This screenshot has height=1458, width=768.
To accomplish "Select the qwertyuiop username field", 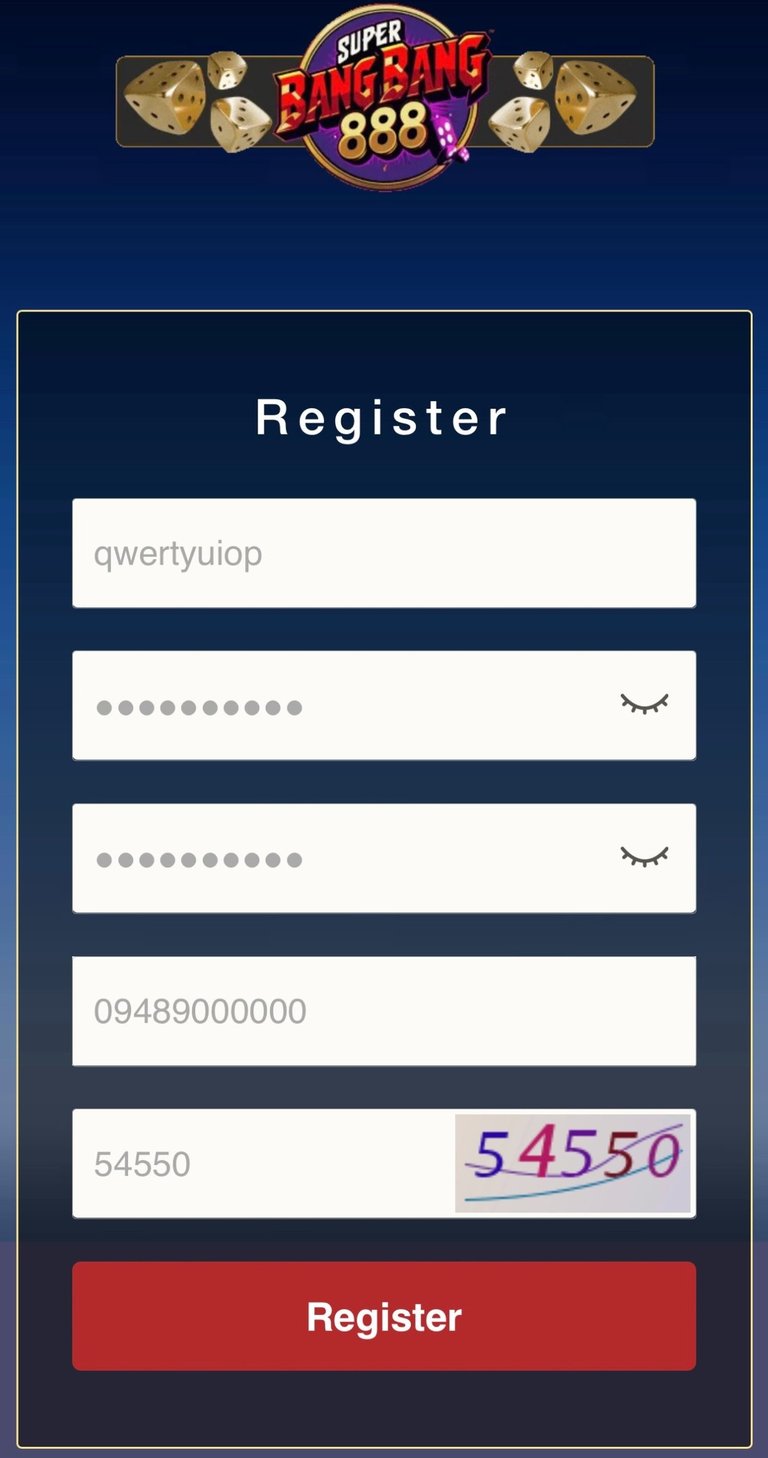I will point(384,552).
